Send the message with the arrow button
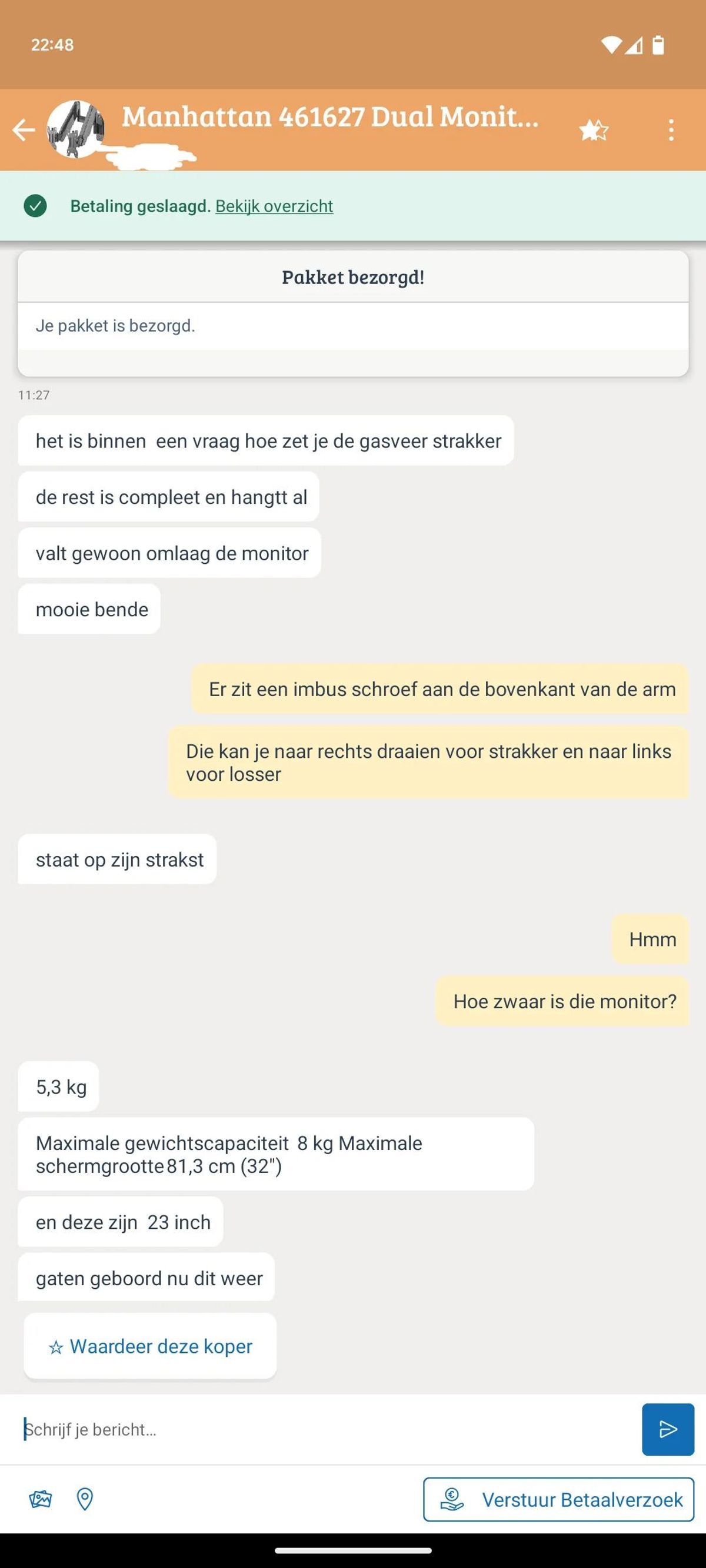This screenshot has height=1568, width=706. pos(667,1429)
